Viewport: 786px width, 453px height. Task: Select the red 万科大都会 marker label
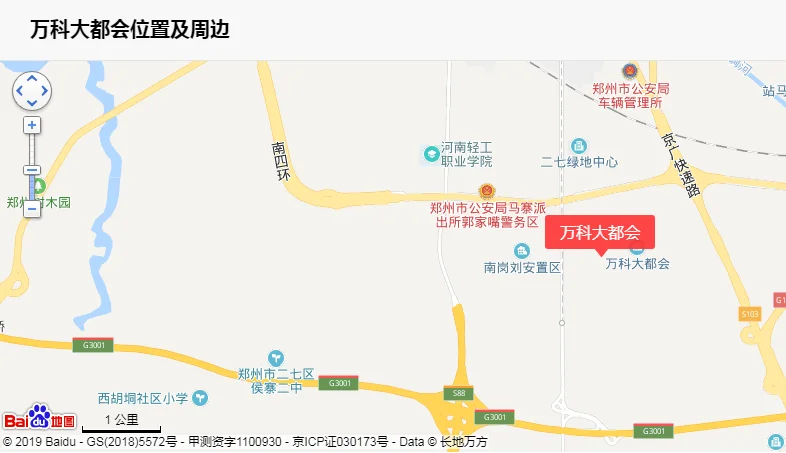click(x=599, y=233)
